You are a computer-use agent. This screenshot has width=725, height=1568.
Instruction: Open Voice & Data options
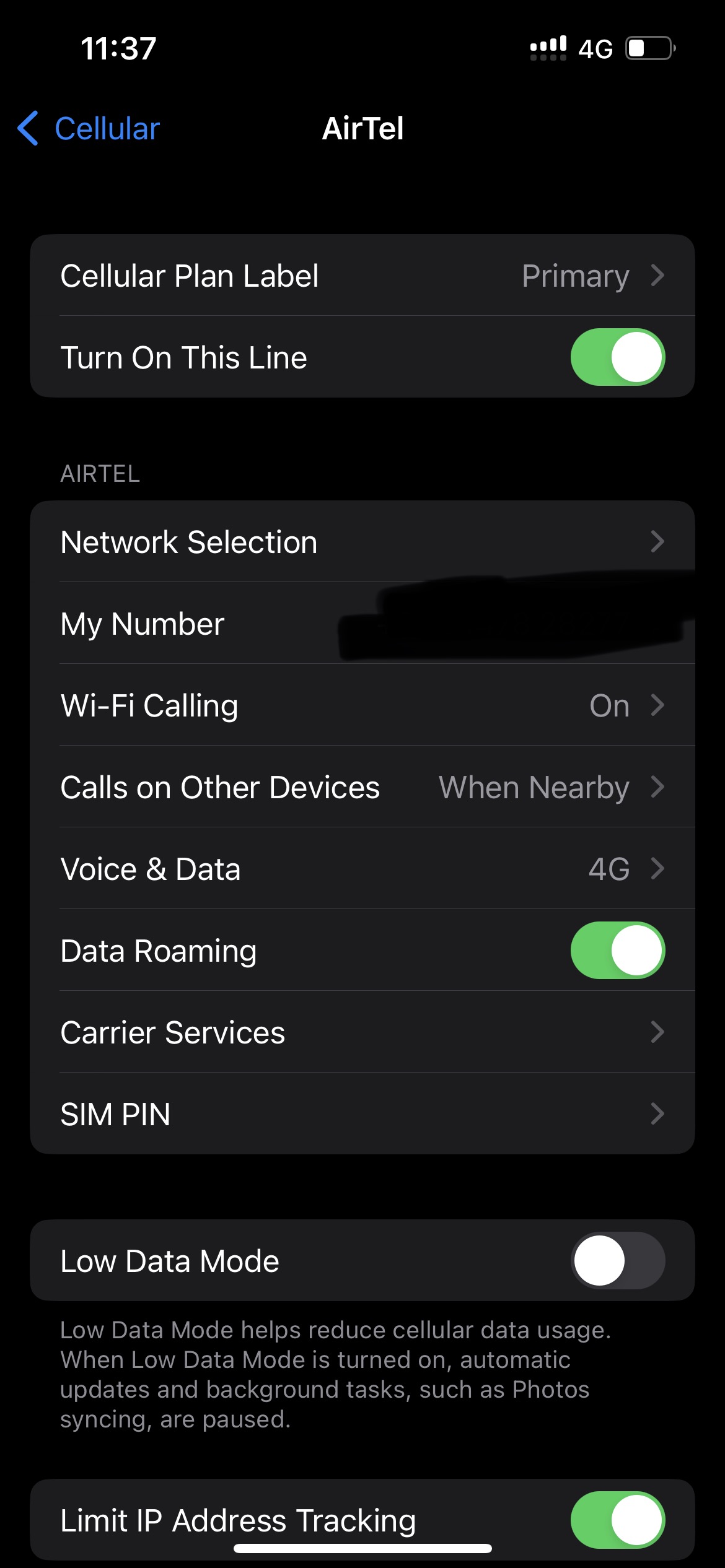(x=362, y=869)
